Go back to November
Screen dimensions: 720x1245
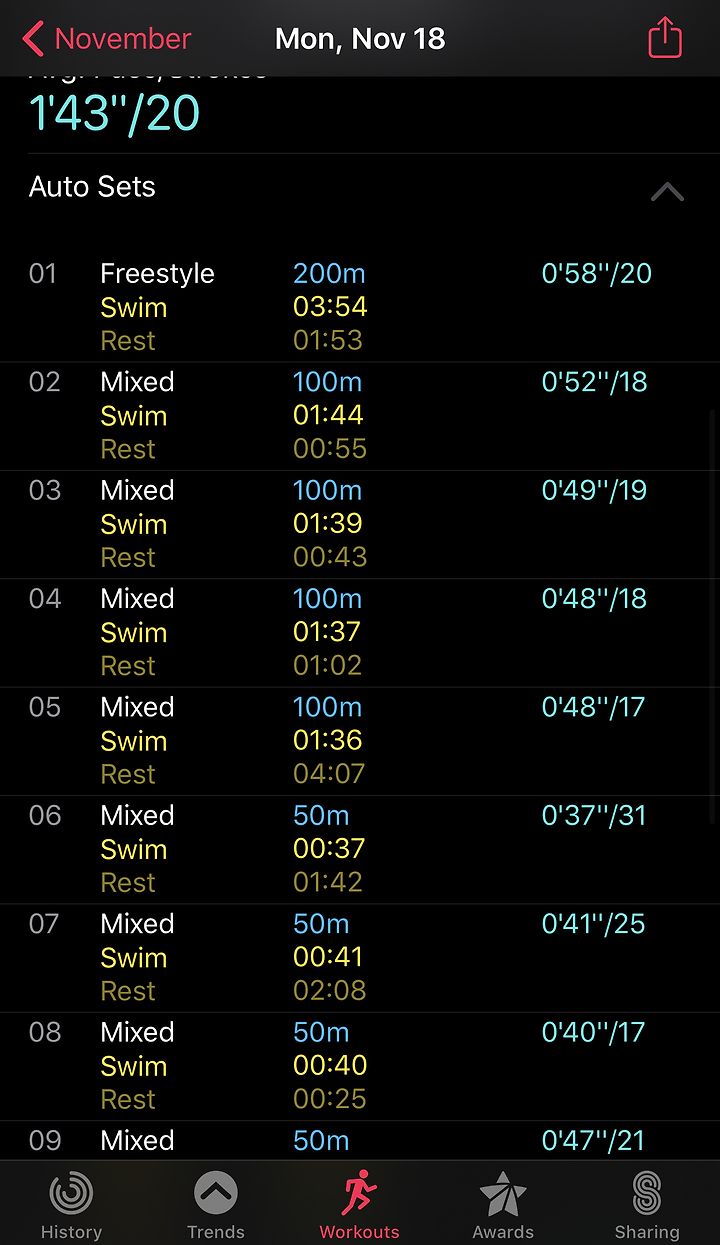click(x=106, y=39)
